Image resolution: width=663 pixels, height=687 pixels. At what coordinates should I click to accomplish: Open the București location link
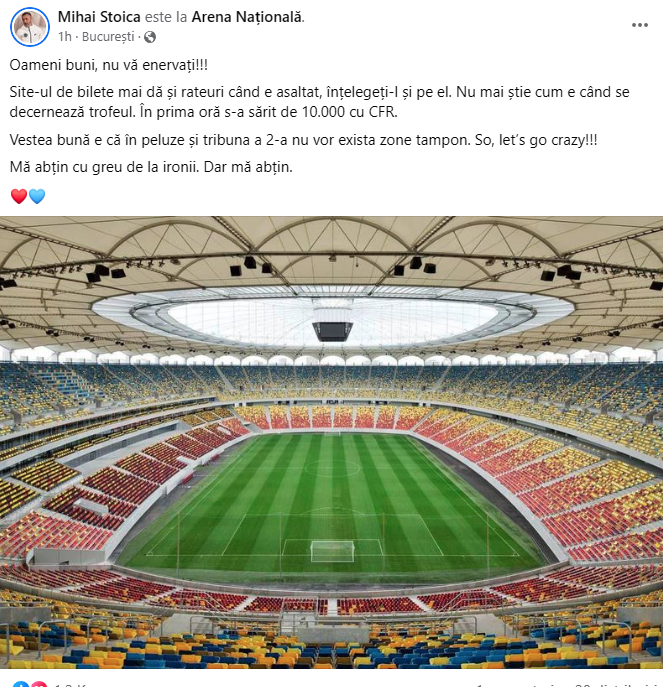click(112, 37)
